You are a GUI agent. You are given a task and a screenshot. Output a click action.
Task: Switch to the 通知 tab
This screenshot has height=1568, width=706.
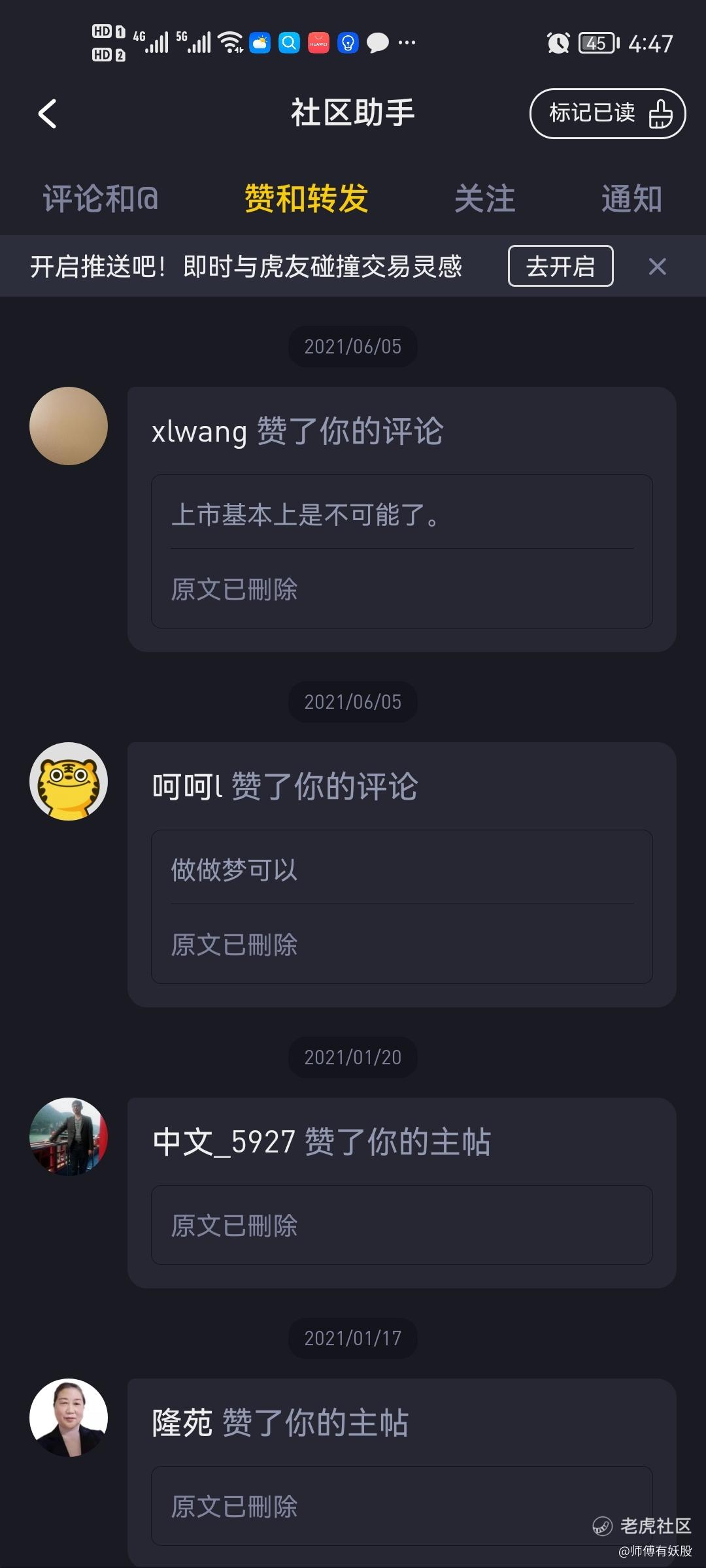[631, 199]
